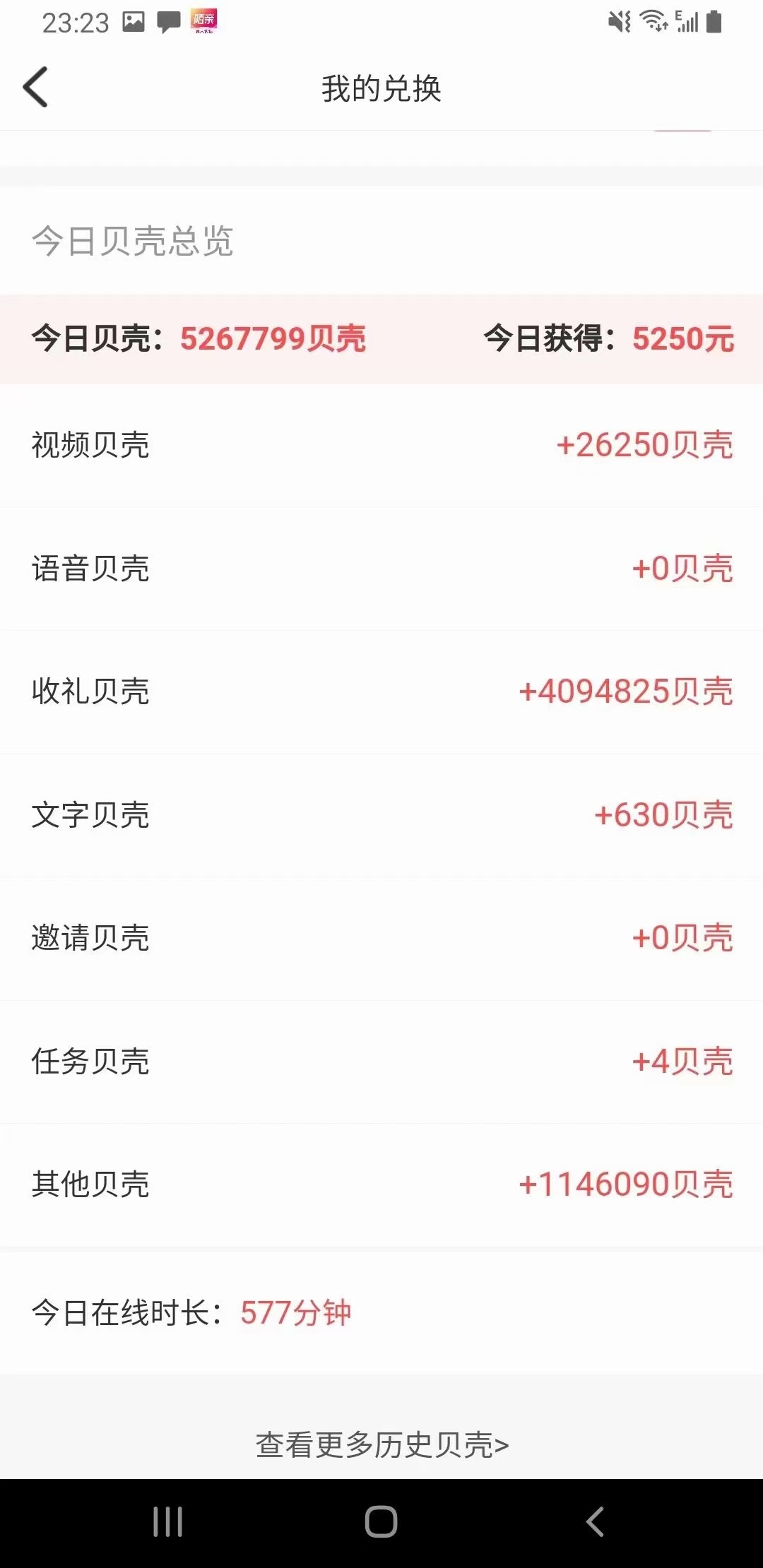Open the system recent apps button
This screenshot has height=1568, width=763.
click(168, 1521)
